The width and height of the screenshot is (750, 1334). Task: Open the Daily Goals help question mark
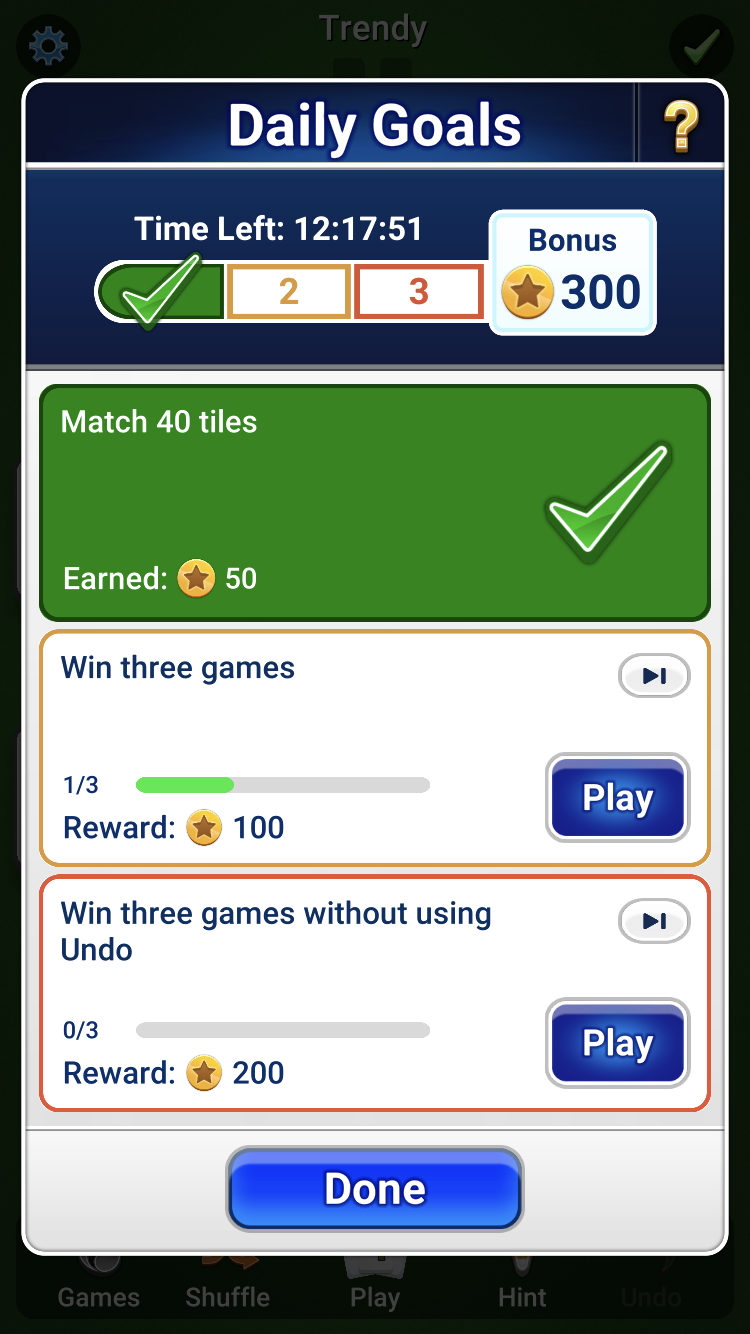pos(681,126)
